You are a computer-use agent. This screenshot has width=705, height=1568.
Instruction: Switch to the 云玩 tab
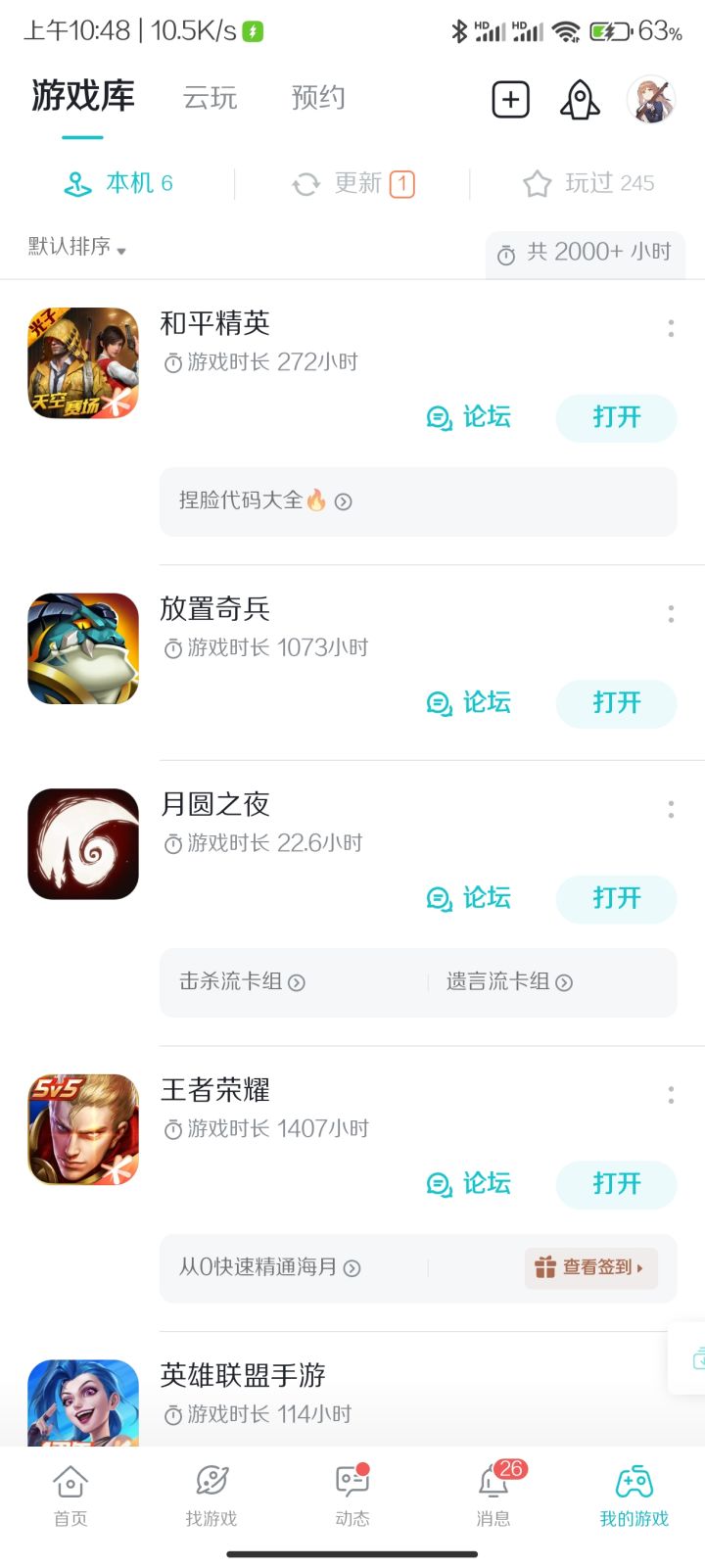tap(211, 98)
